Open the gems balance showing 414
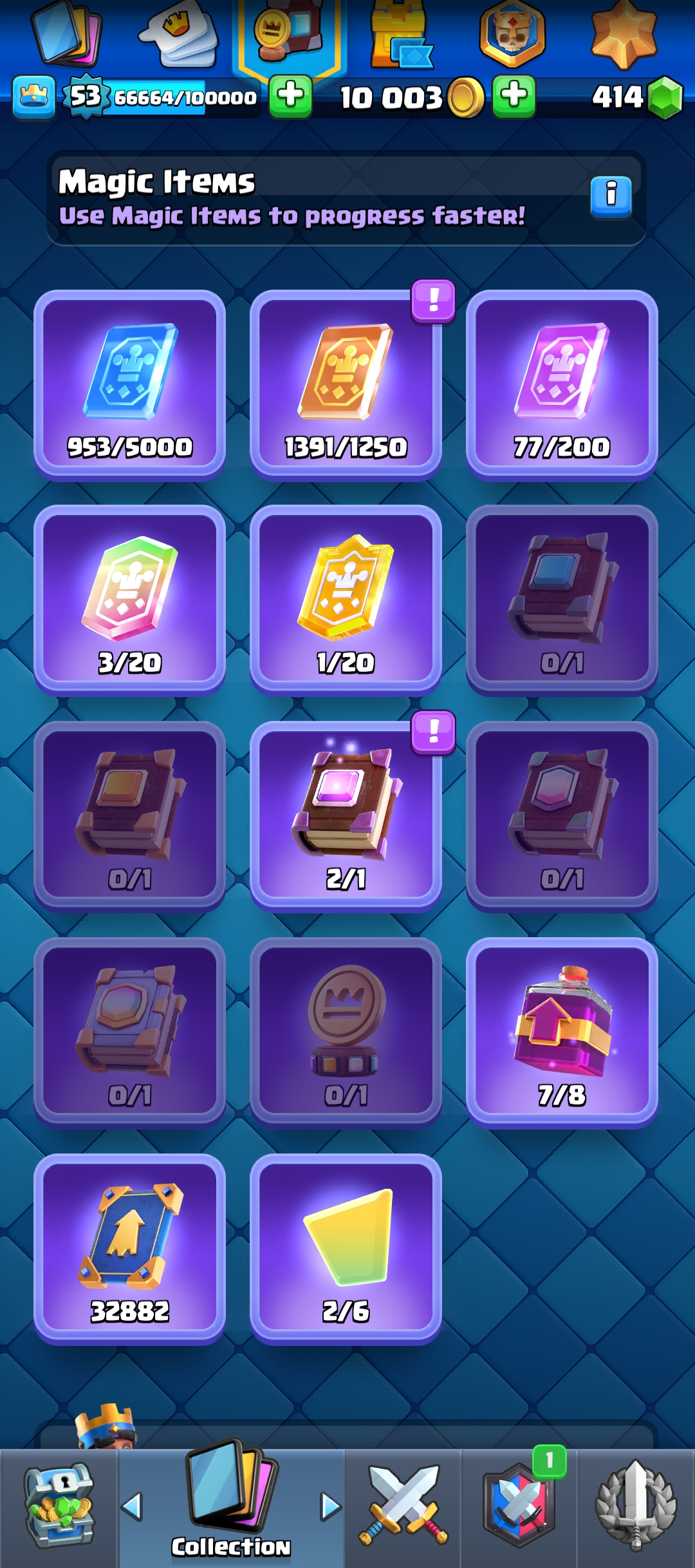 (636, 98)
